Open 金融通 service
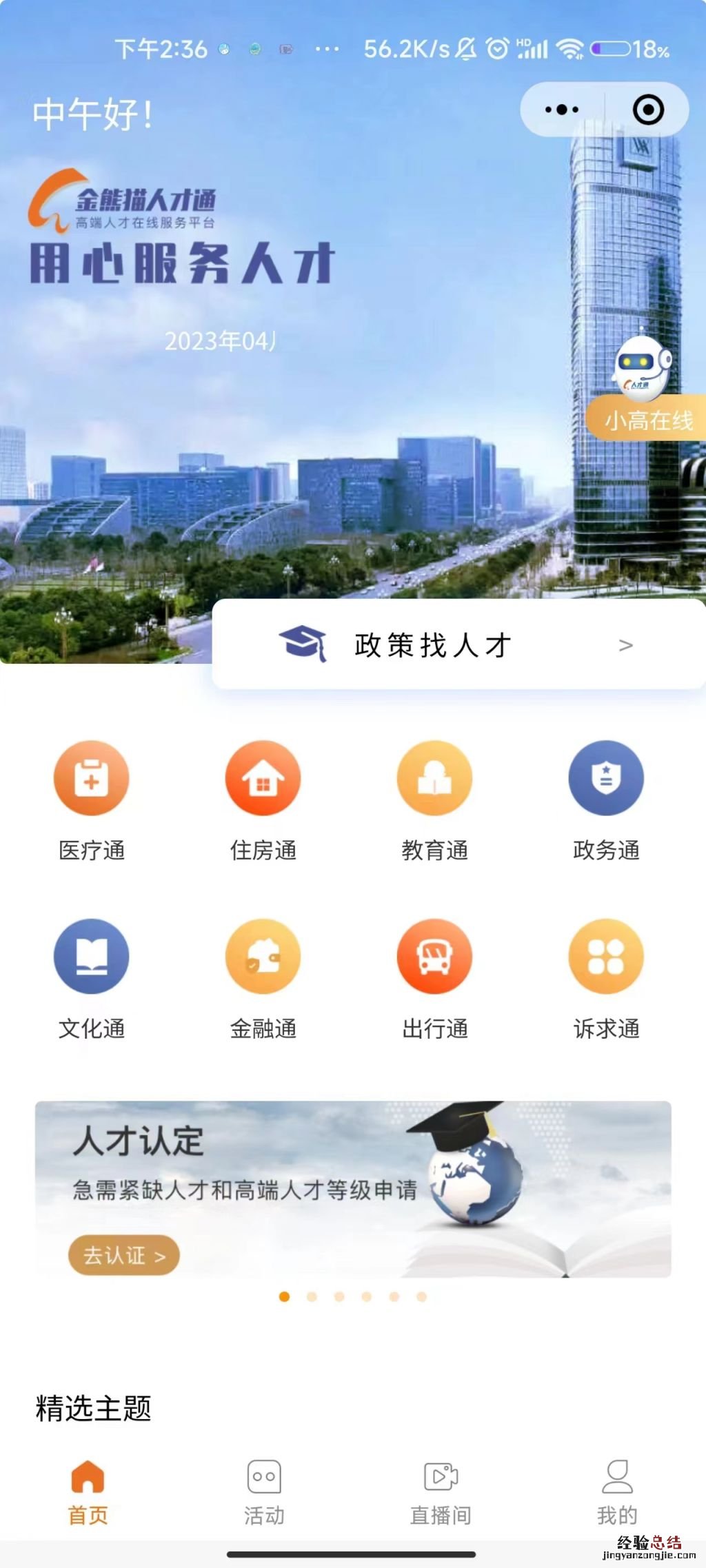The width and height of the screenshot is (706, 1568). 263,957
